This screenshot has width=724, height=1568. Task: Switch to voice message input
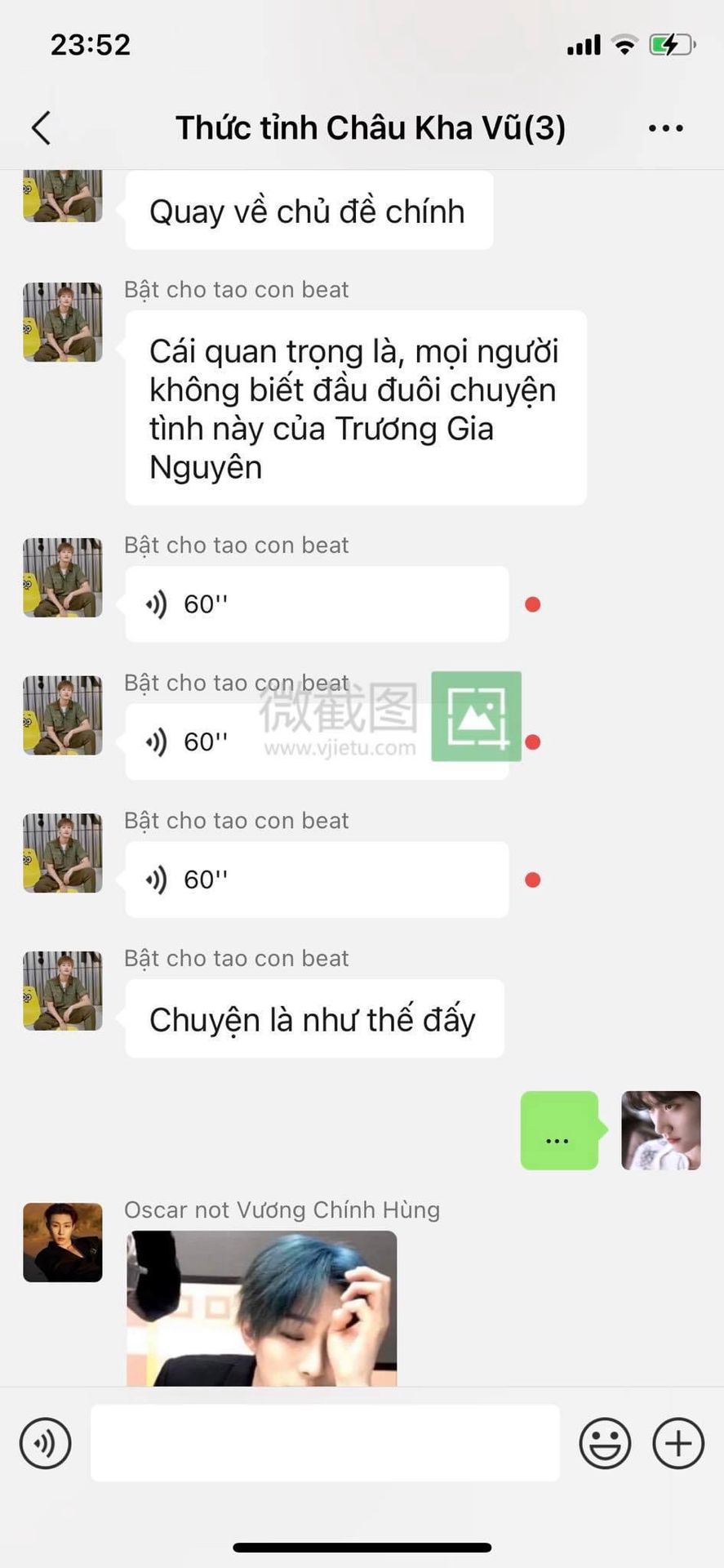pos(46,1443)
